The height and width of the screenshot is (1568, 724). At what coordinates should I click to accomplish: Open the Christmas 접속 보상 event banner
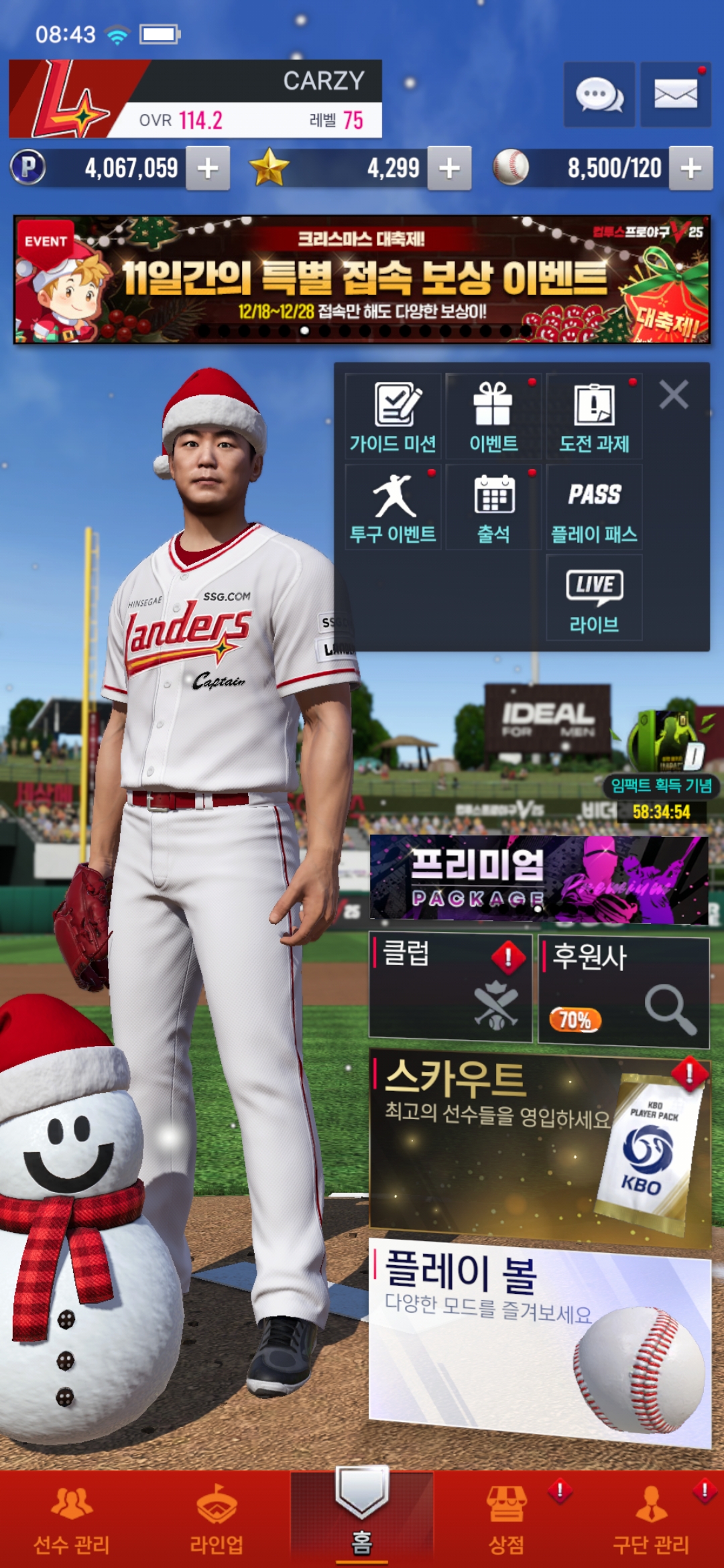coord(362,279)
